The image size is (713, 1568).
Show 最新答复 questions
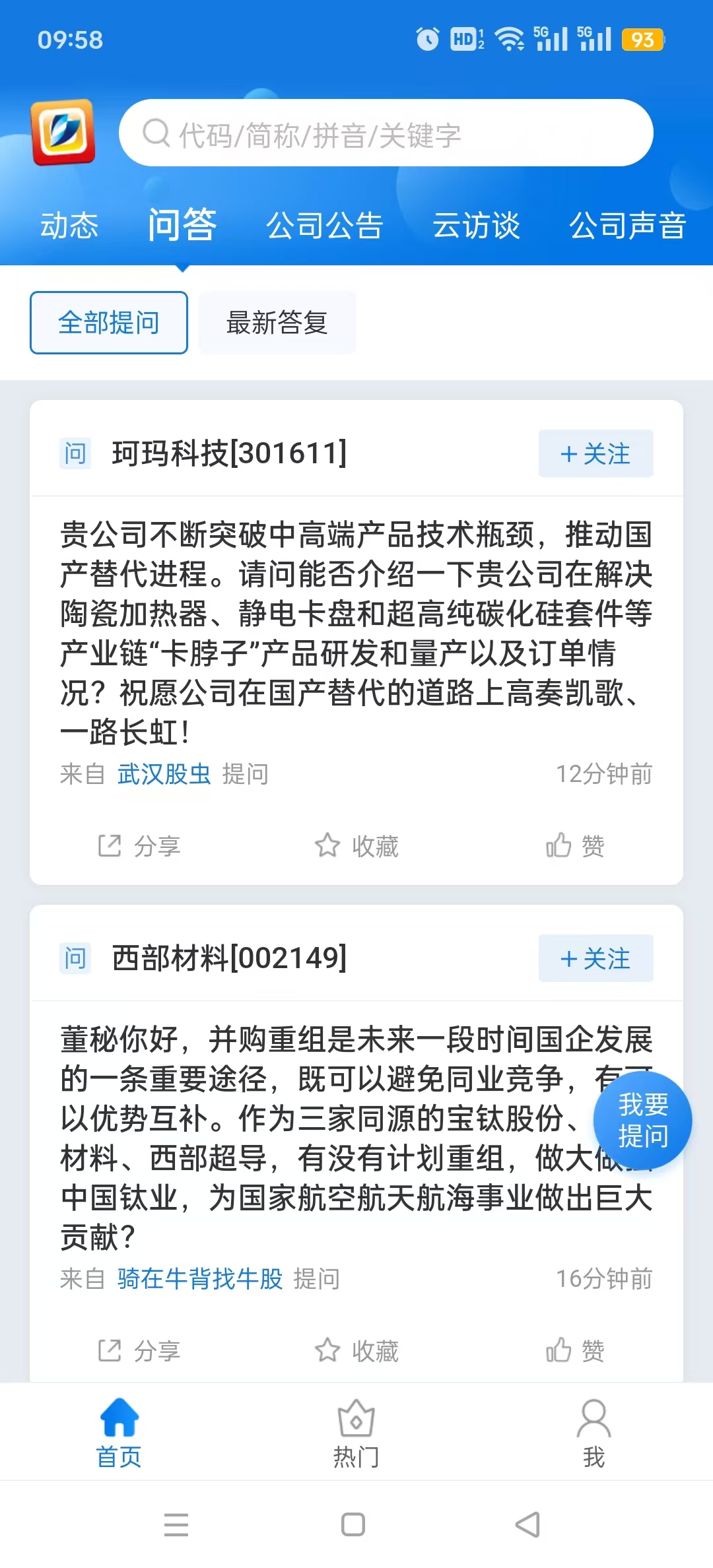pos(277,323)
